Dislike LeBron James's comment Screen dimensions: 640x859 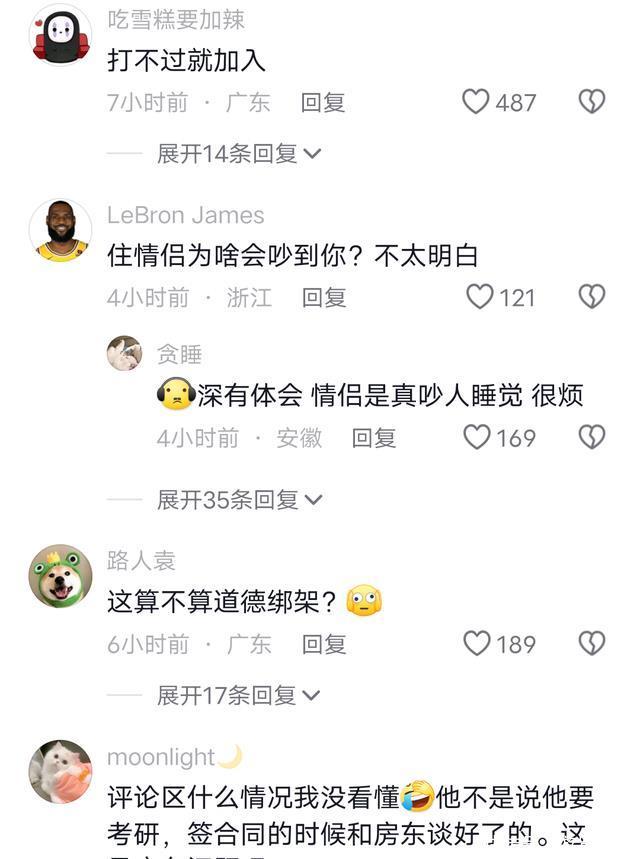(592, 297)
